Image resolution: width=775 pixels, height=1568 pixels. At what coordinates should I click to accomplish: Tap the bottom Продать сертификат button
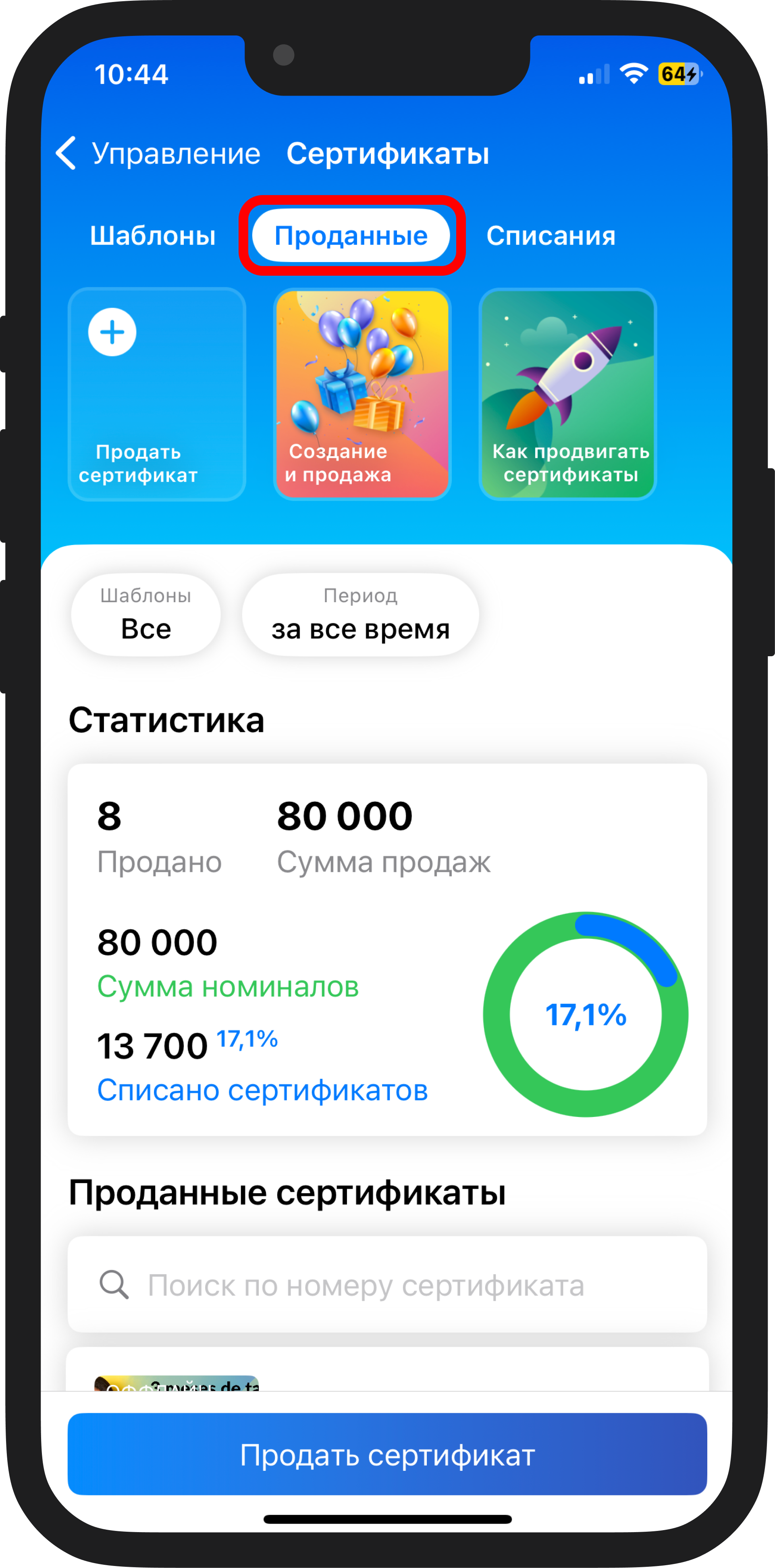[387, 1455]
